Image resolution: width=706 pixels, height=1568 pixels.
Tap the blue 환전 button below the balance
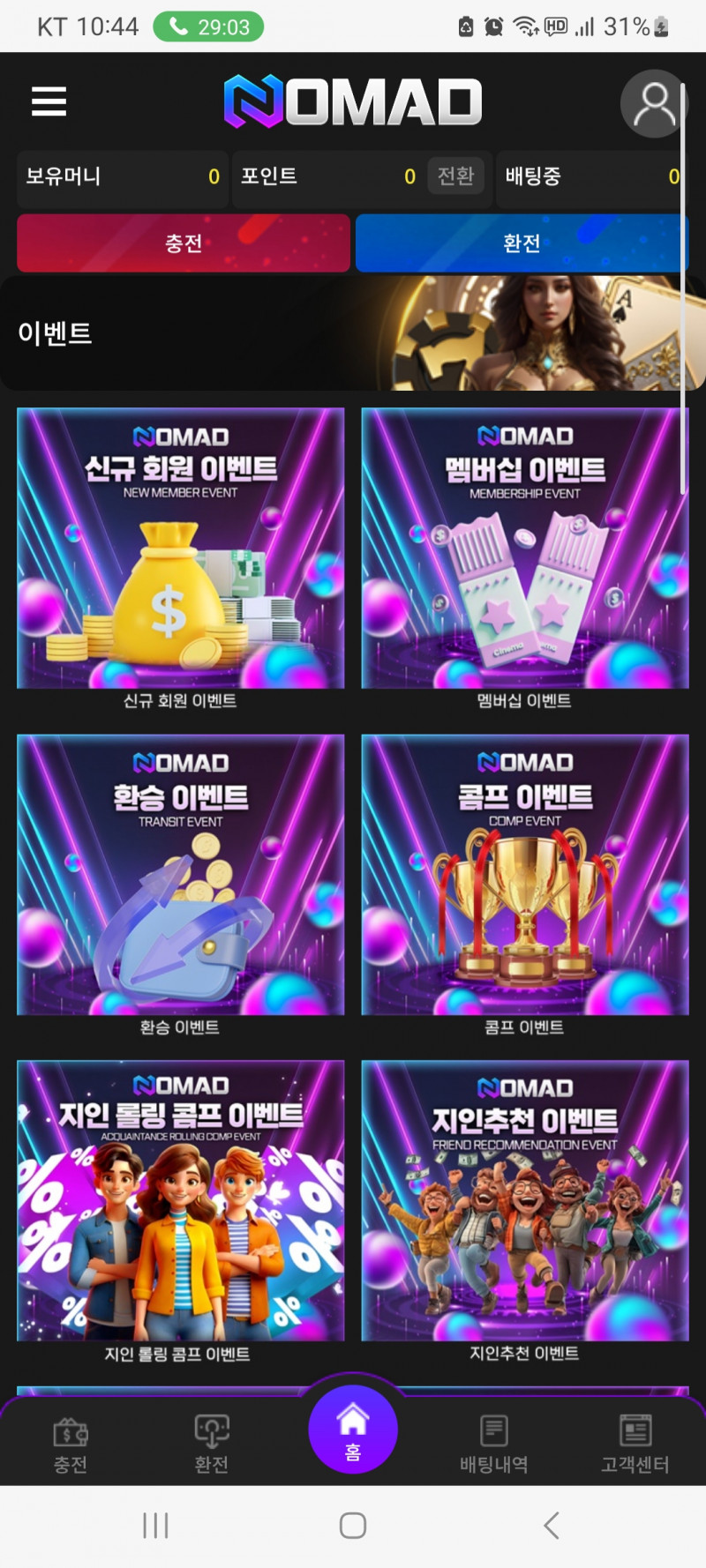[x=521, y=243]
